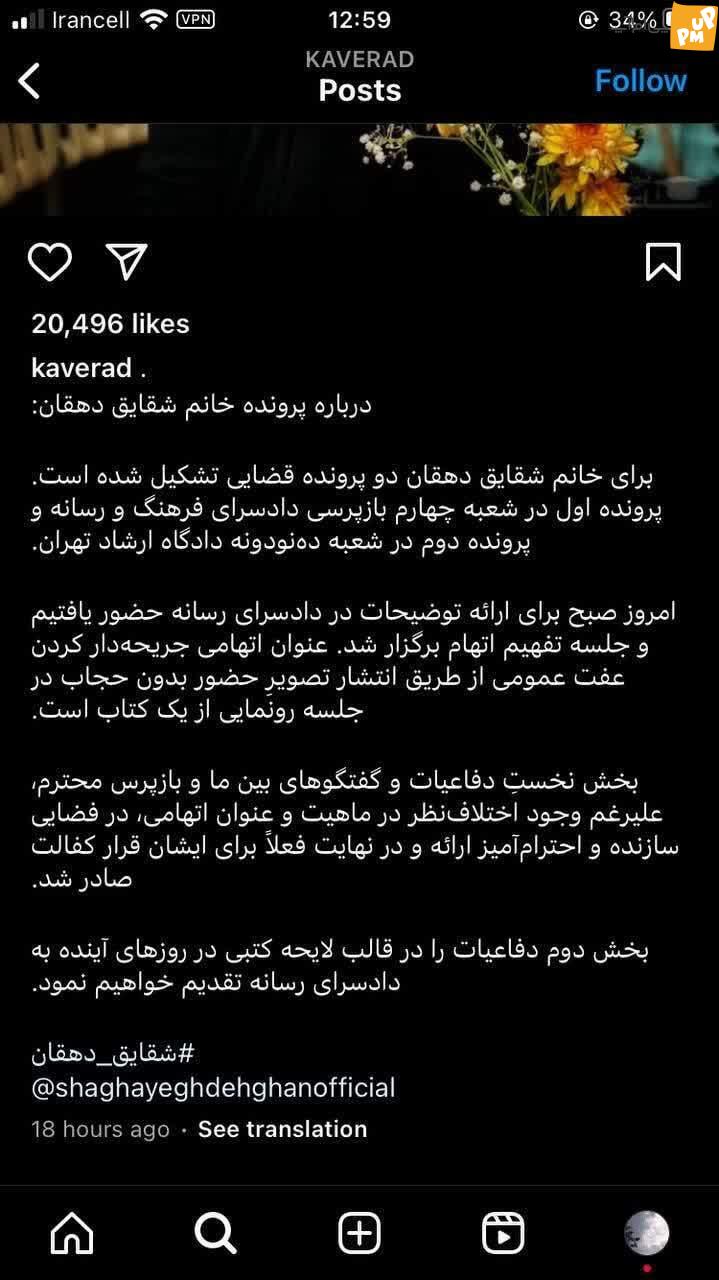Create a new post with the plus icon
The width and height of the screenshot is (719, 1280).
coord(359,1233)
